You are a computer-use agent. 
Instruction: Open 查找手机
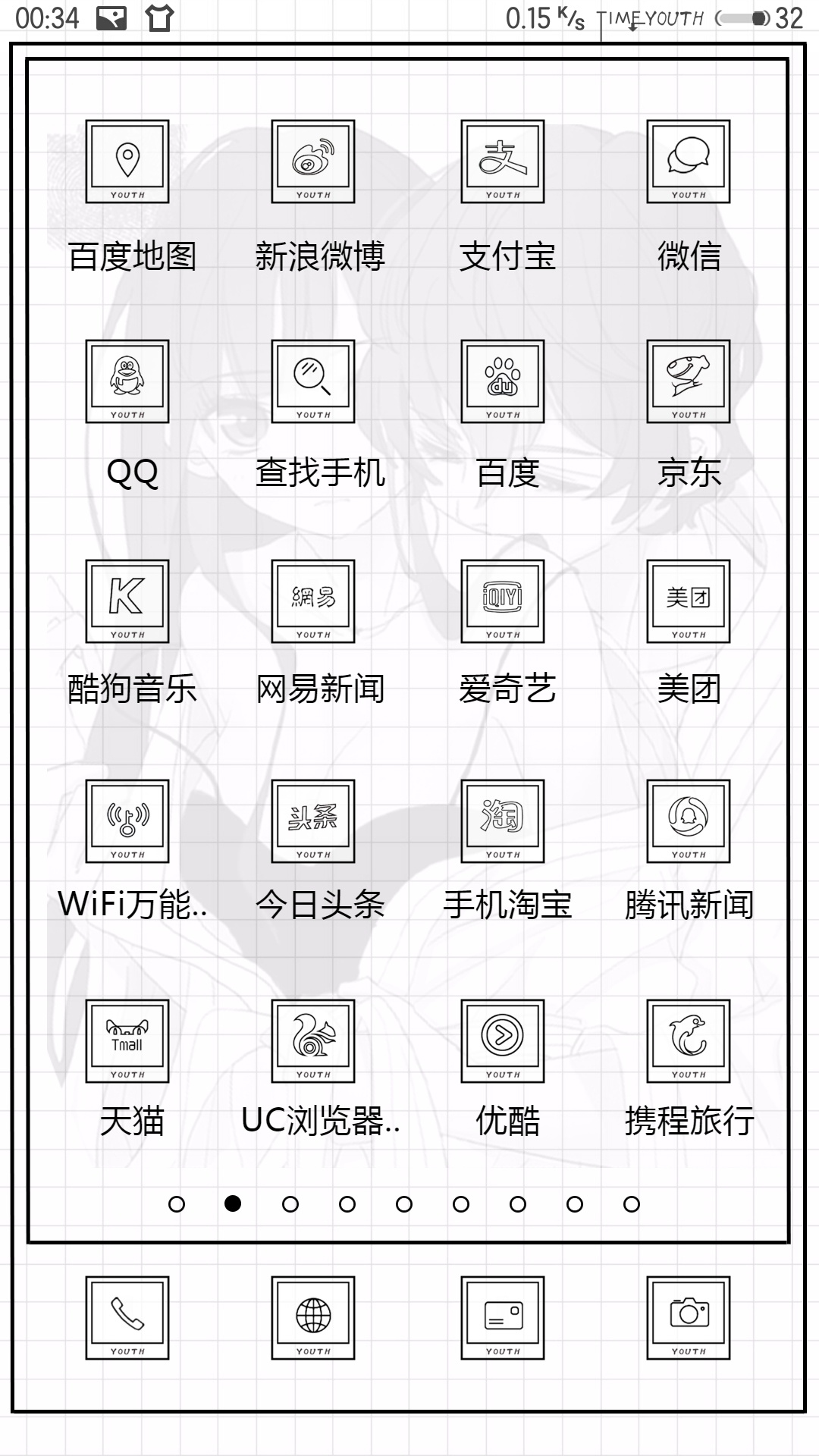[x=313, y=381]
